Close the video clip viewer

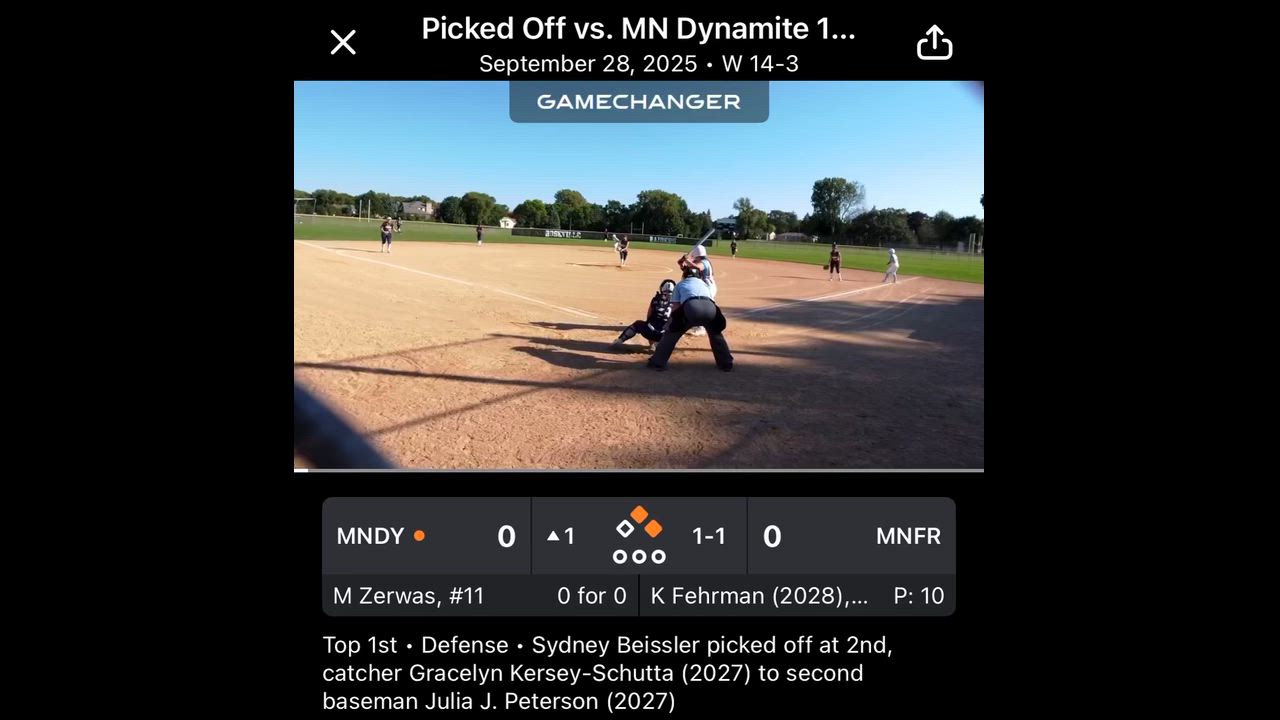click(x=343, y=42)
